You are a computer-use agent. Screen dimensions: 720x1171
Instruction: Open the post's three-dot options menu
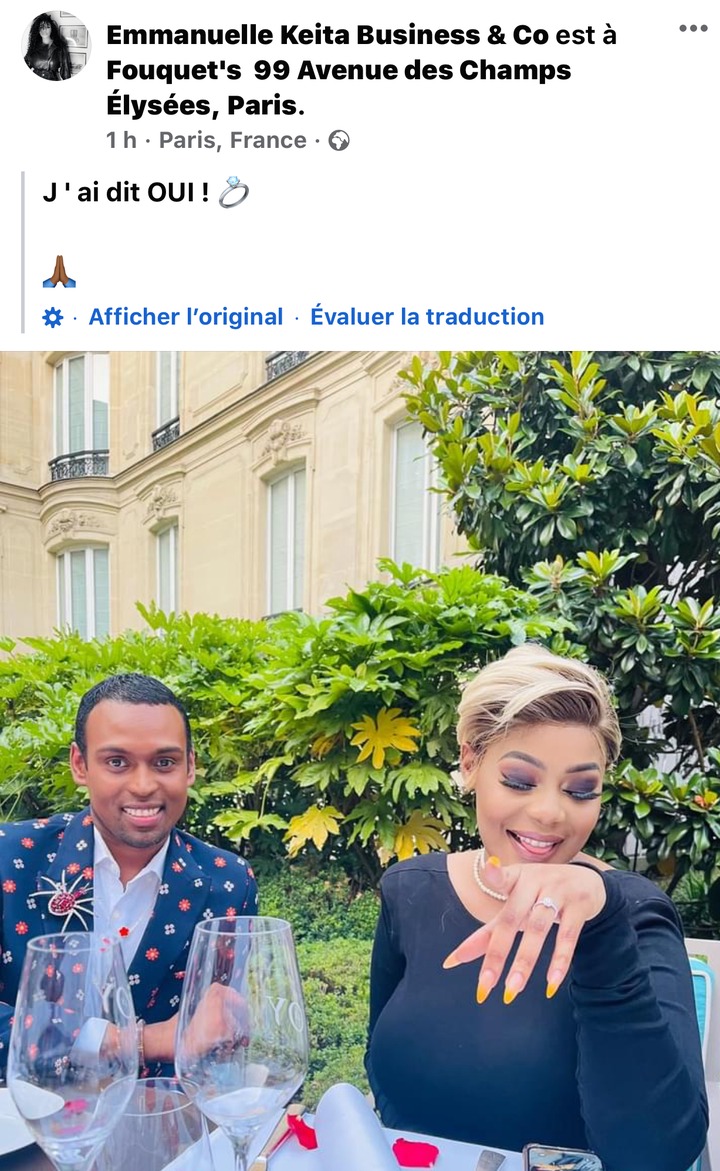tap(692, 28)
